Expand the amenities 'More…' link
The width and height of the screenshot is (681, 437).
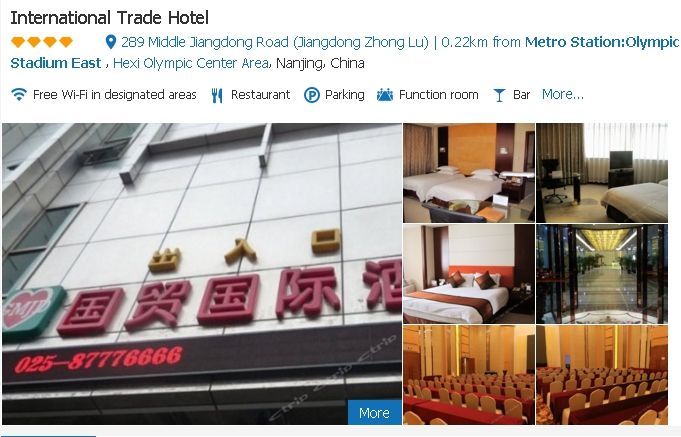(x=562, y=94)
